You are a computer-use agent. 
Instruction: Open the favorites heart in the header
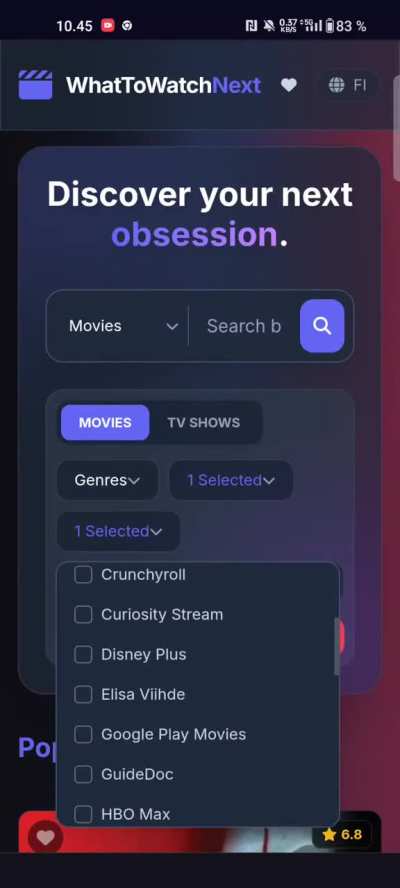point(289,86)
